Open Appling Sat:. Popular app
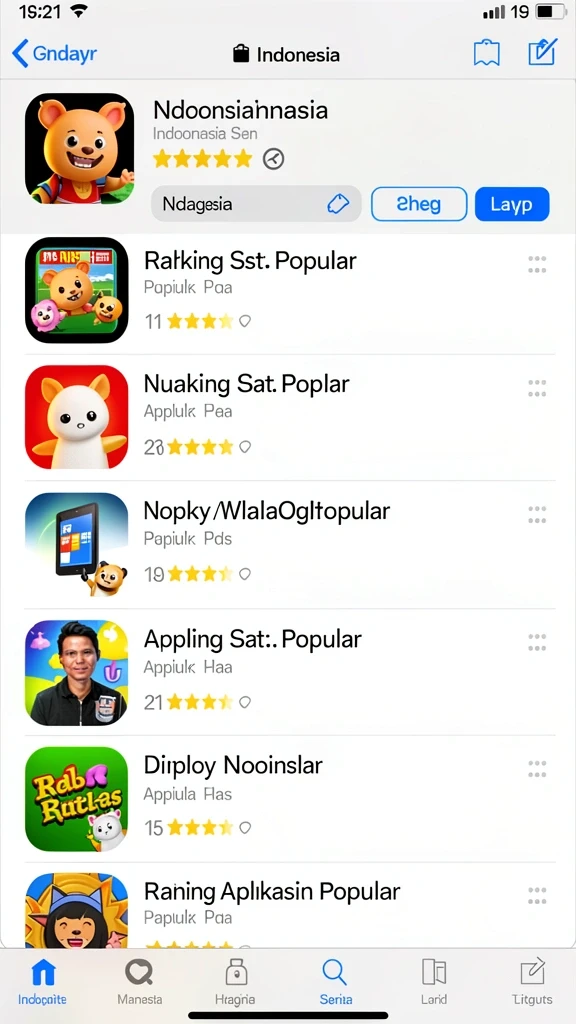Viewport: 576px width, 1024px height. [290, 672]
